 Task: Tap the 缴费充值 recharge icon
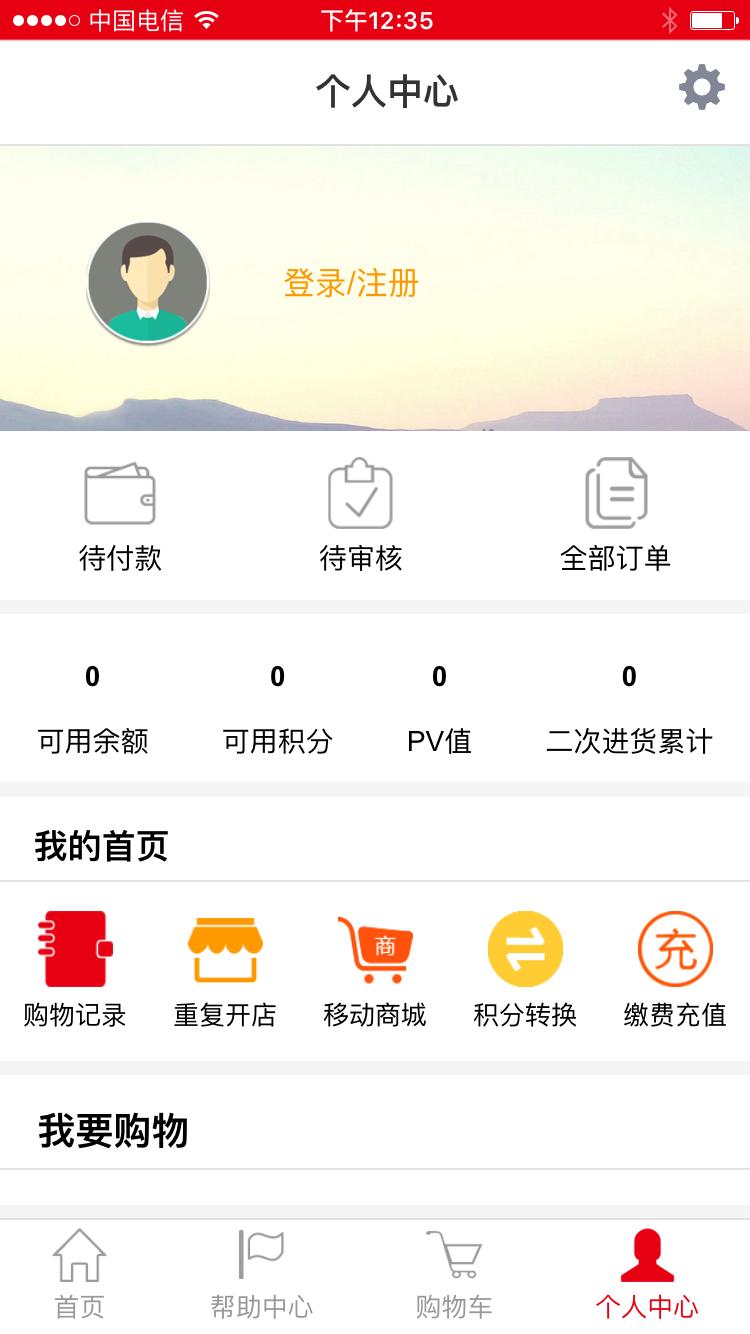click(674, 948)
